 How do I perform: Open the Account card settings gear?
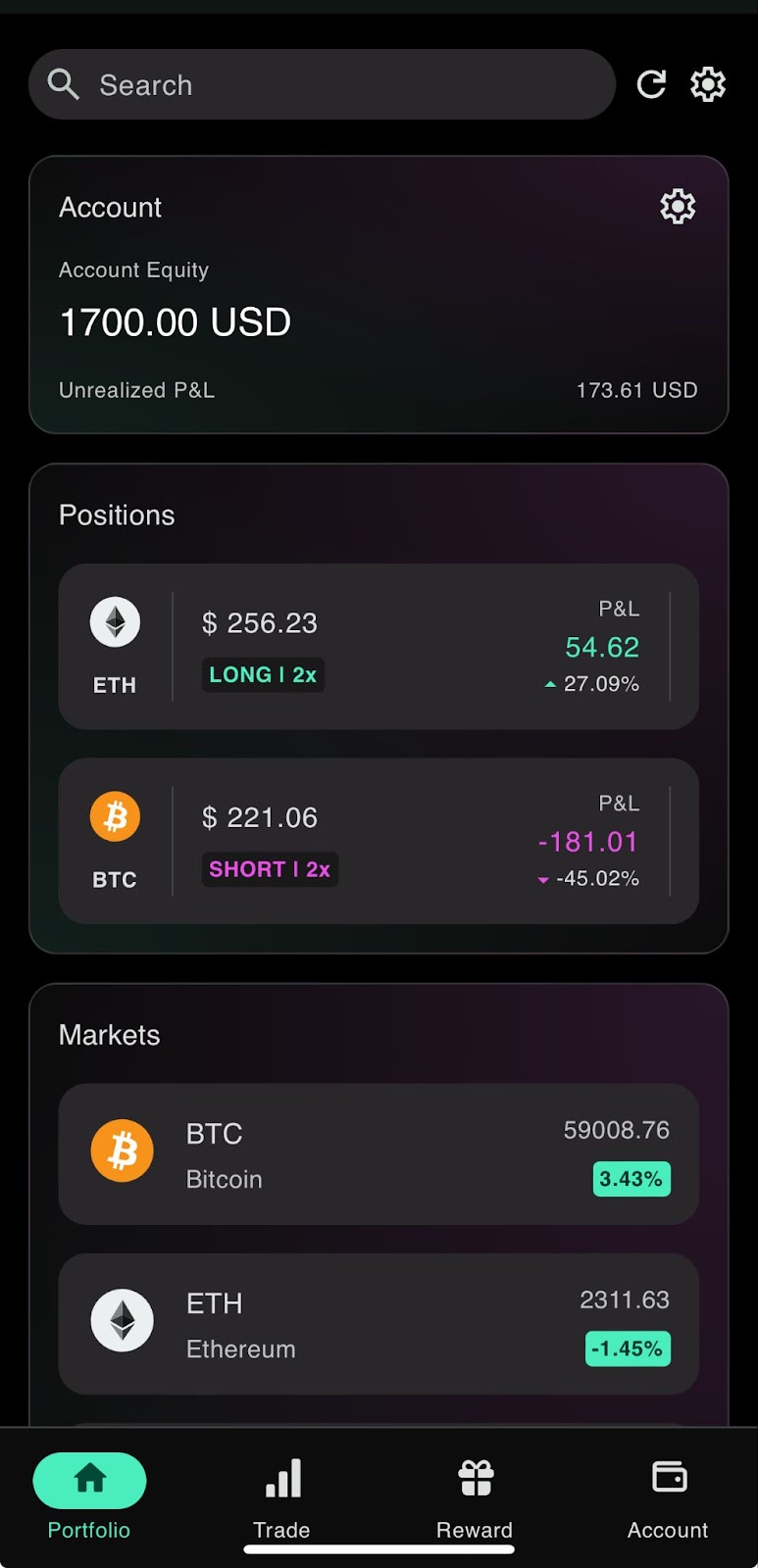[x=678, y=207]
